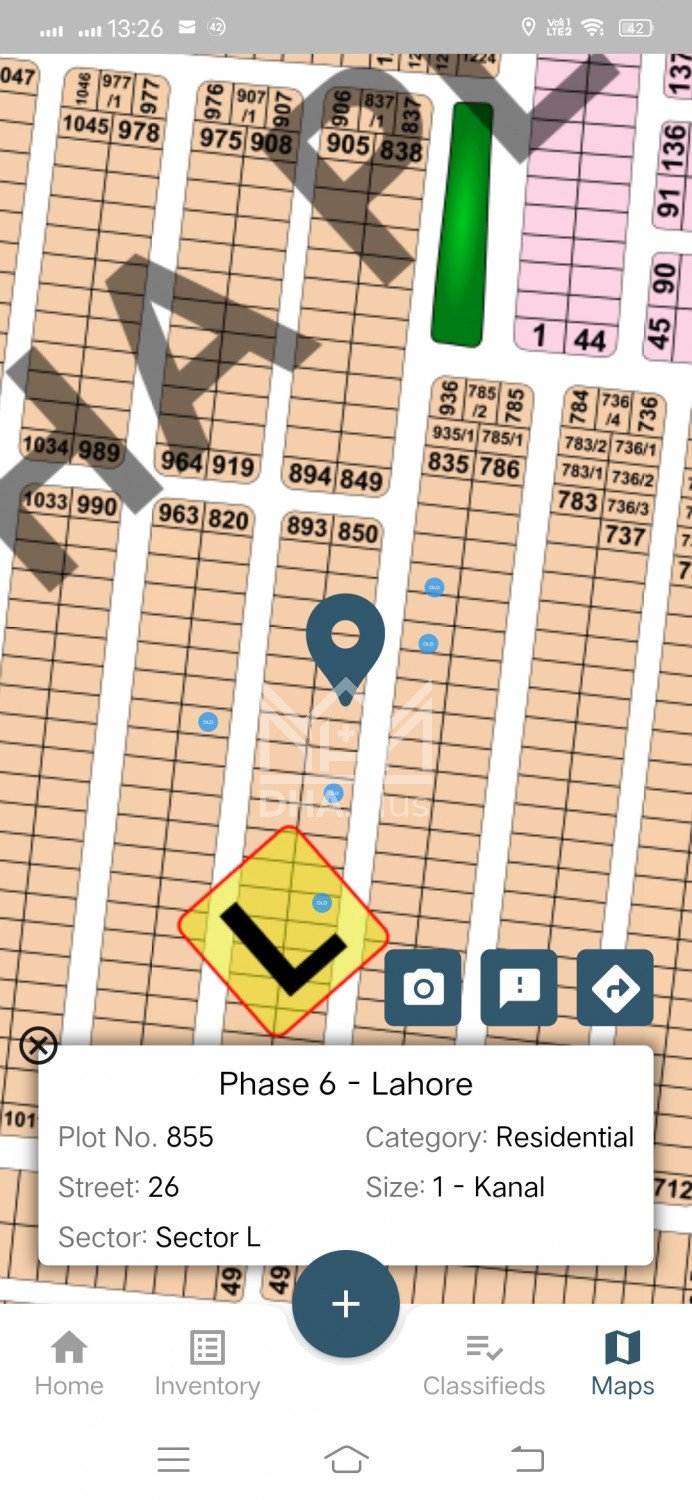Open the Classifieds tab
This screenshot has width=692, height=1500.
pos(484,1363)
